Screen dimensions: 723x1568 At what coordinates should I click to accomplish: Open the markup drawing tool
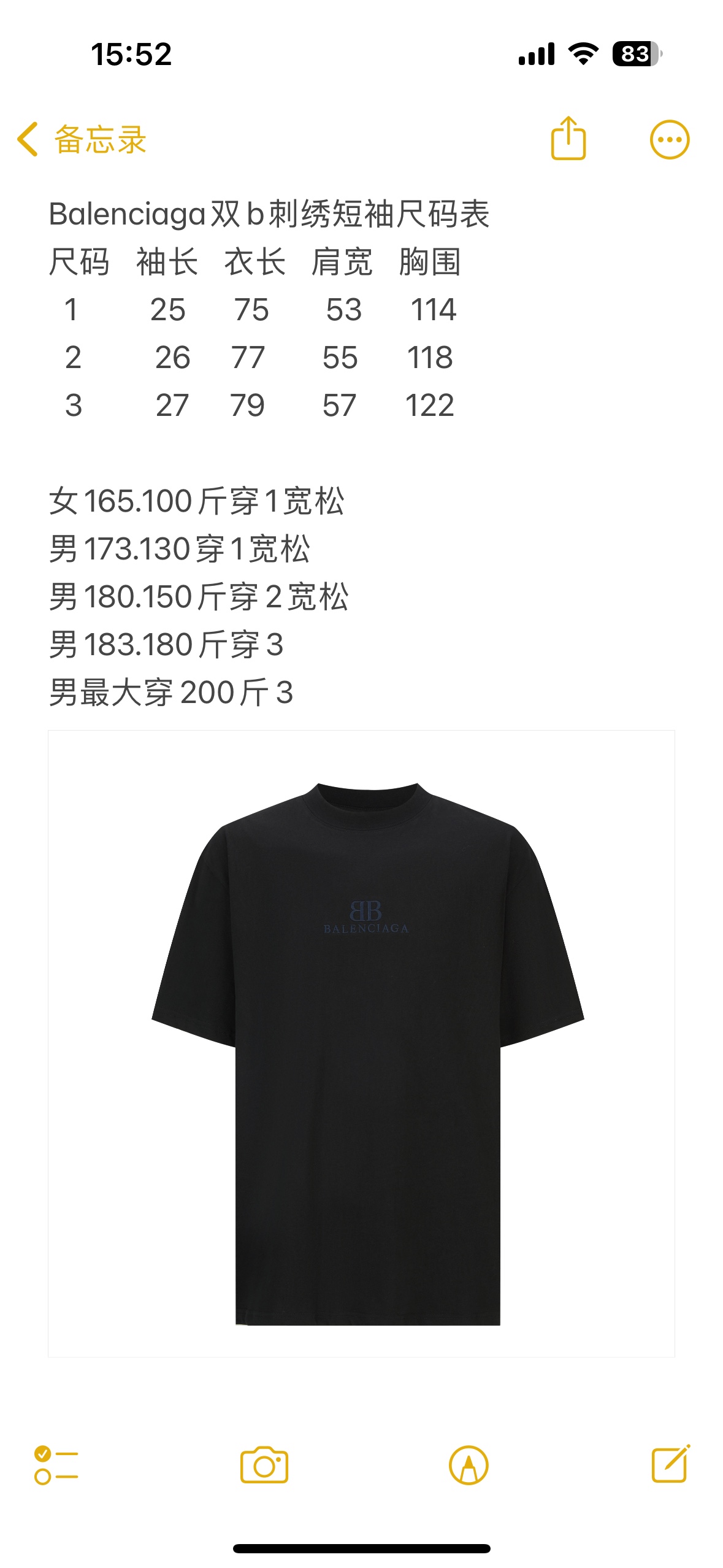(x=469, y=1465)
